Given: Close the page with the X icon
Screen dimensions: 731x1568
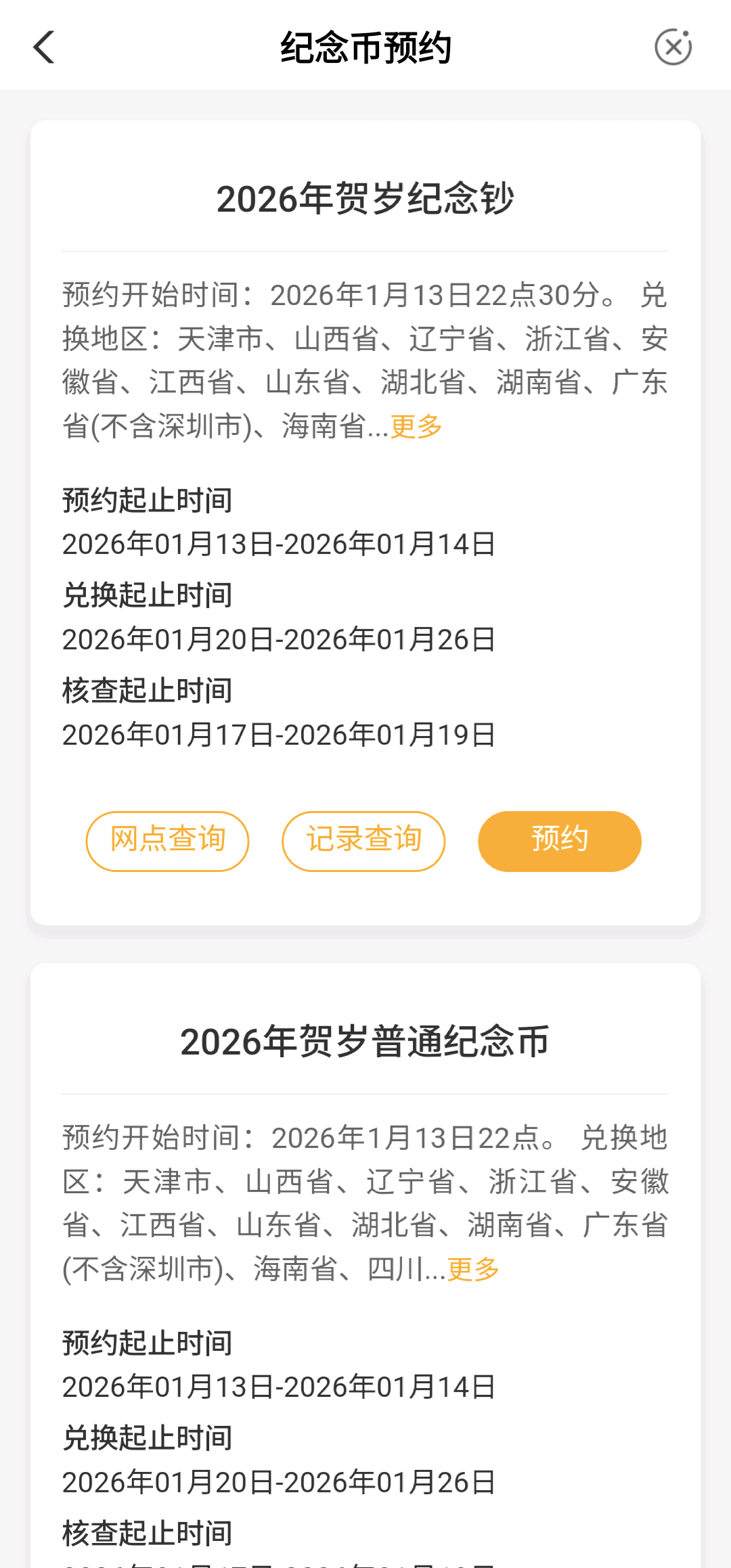Looking at the screenshot, I should click(673, 47).
